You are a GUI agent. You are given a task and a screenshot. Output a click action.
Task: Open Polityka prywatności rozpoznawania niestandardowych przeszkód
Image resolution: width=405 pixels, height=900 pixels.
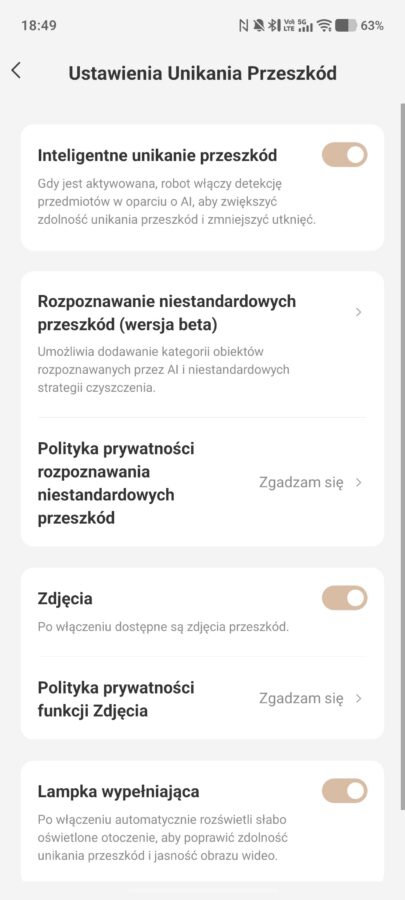pos(202,482)
